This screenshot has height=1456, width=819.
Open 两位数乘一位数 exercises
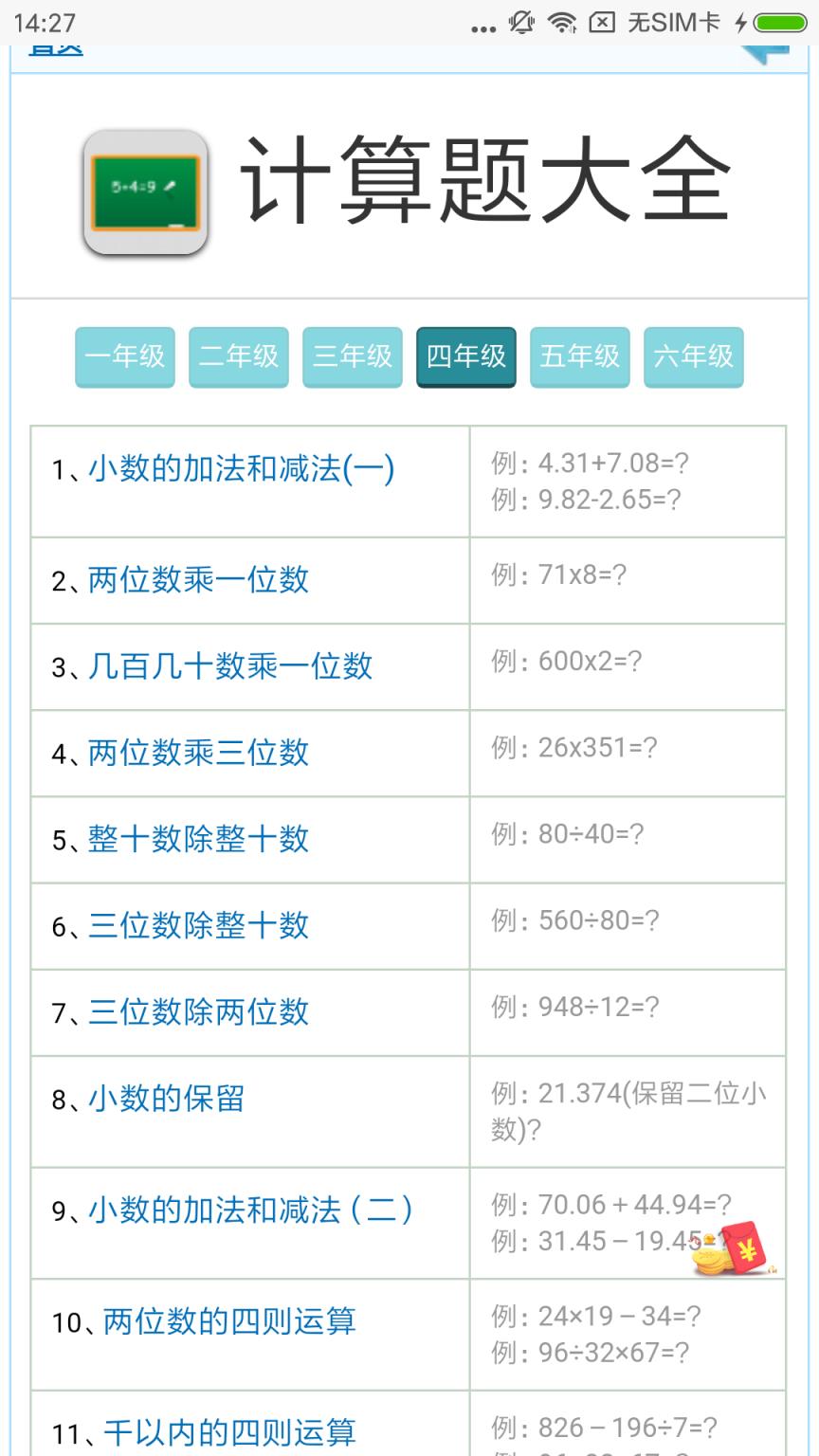tap(199, 580)
